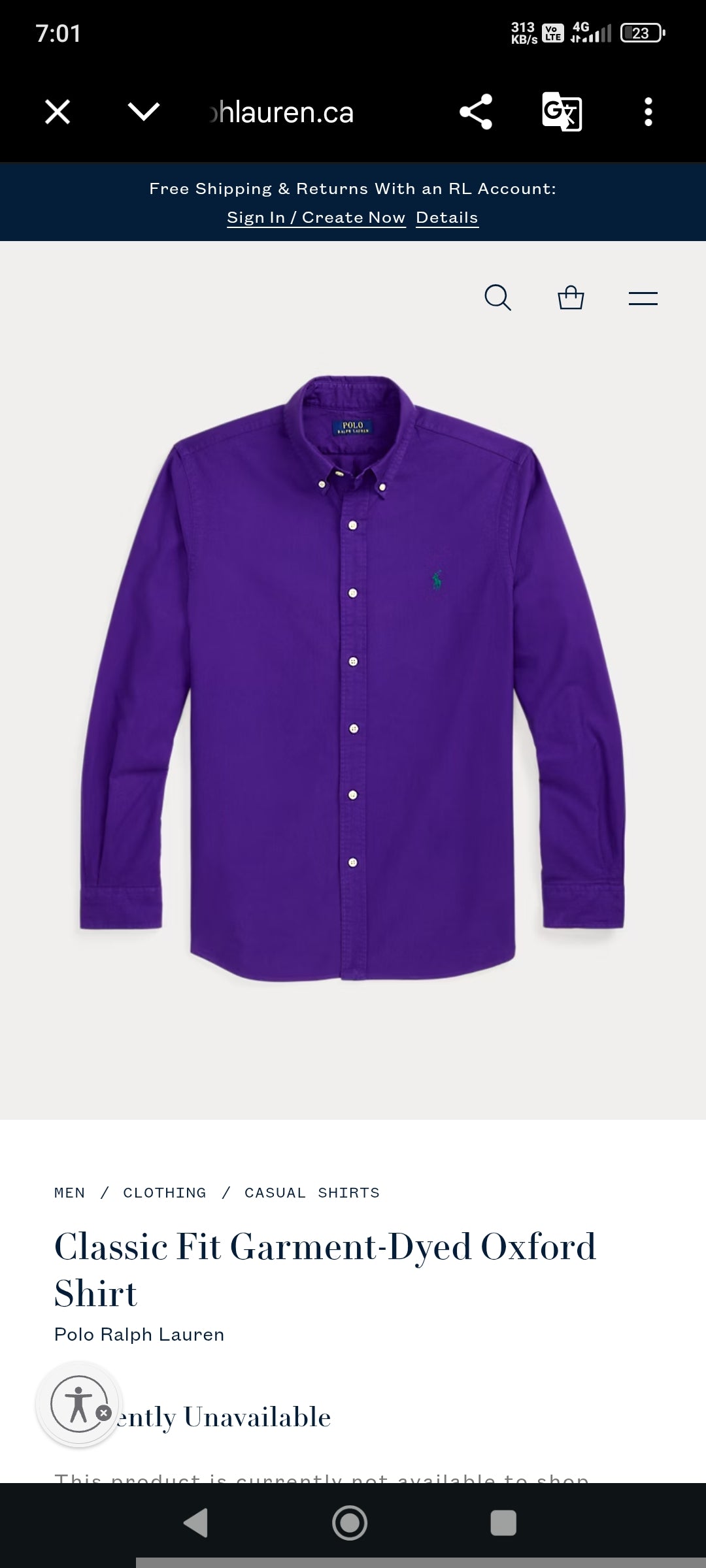Go to the MEN breadcrumb section

[71, 1192]
